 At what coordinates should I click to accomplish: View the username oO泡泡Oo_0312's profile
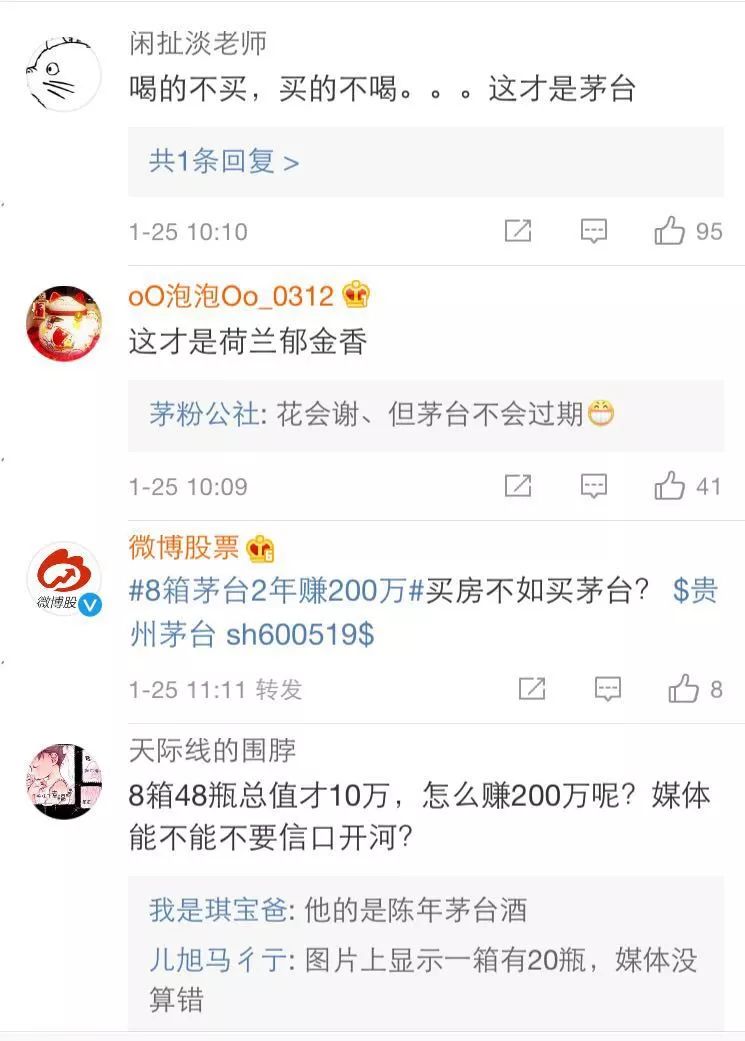231,296
